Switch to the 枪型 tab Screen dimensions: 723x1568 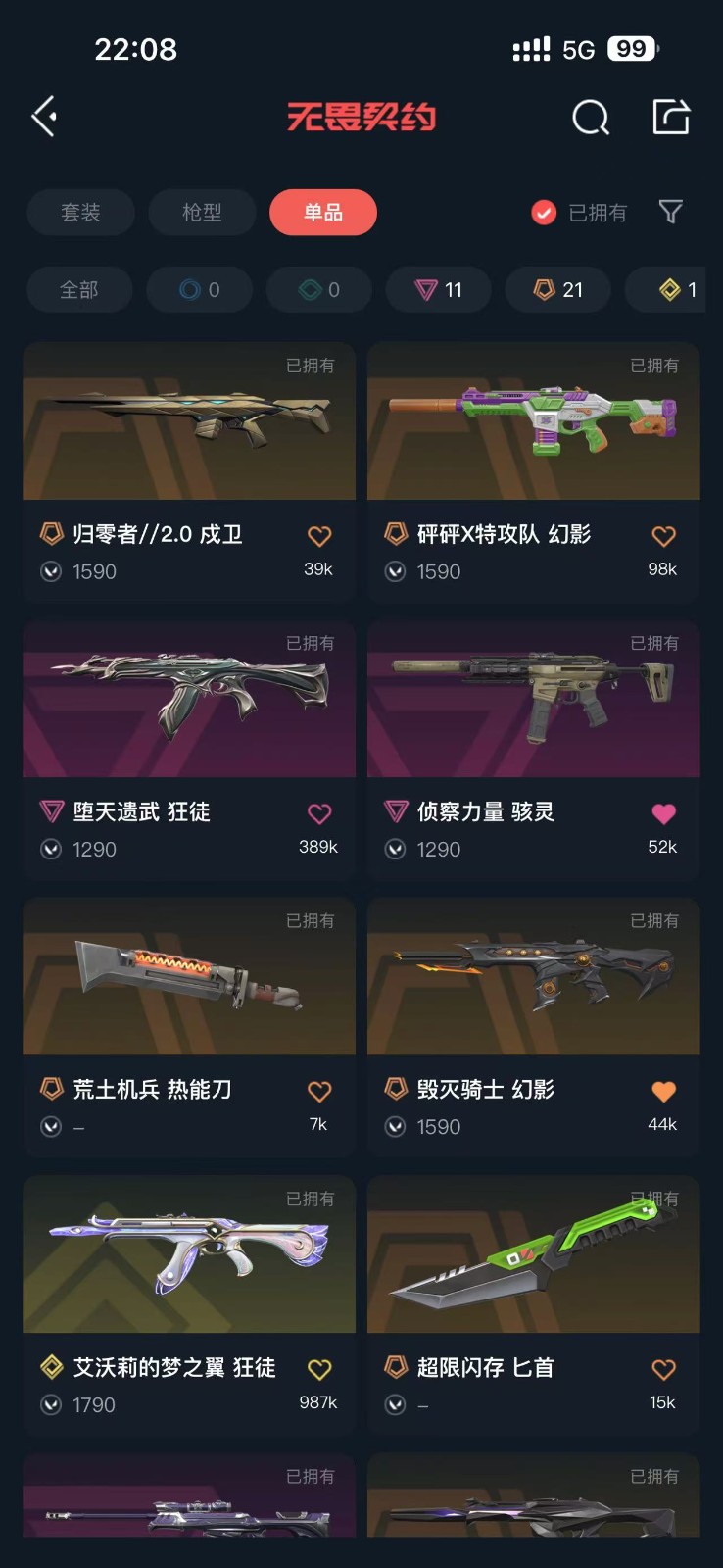click(202, 213)
